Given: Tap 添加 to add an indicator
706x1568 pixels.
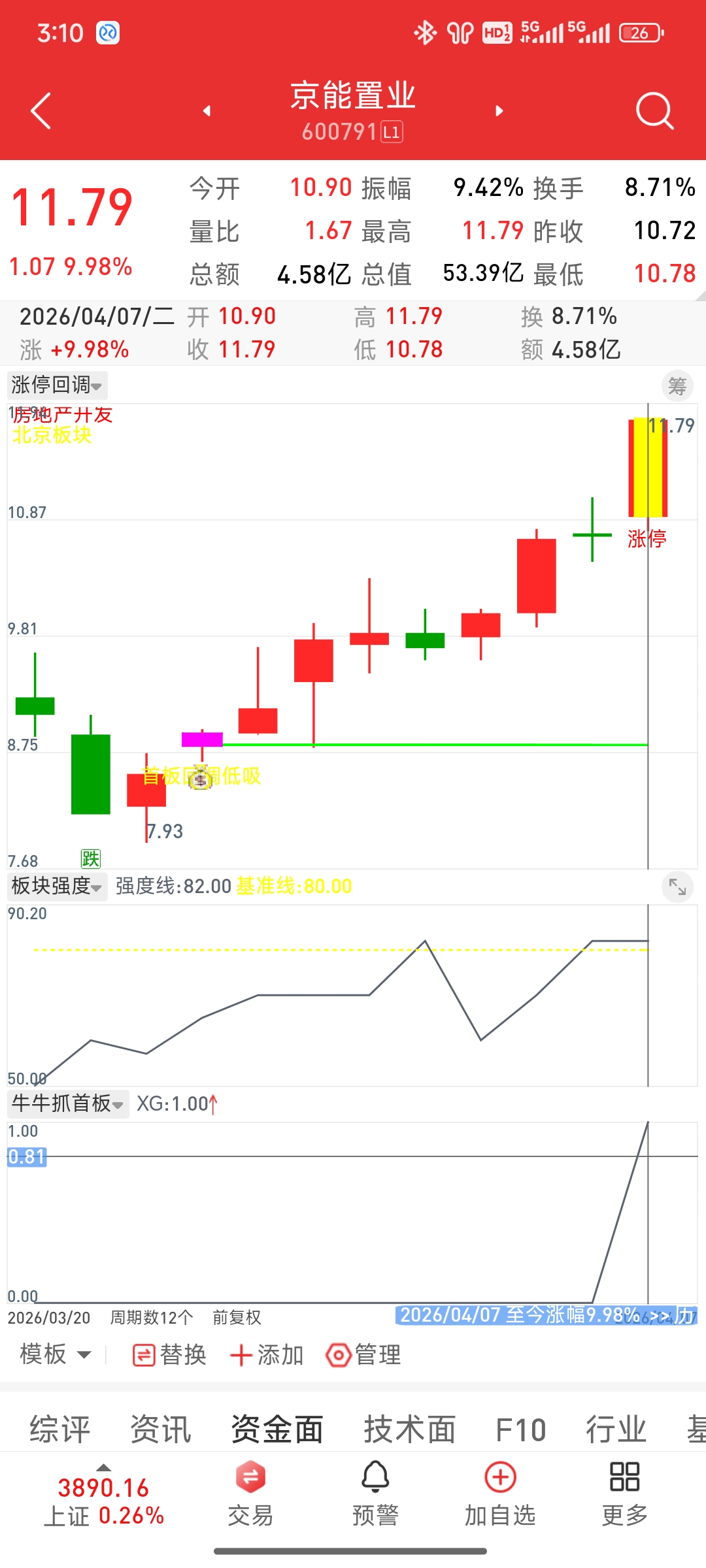Looking at the screenshot, I should 267,1355.
